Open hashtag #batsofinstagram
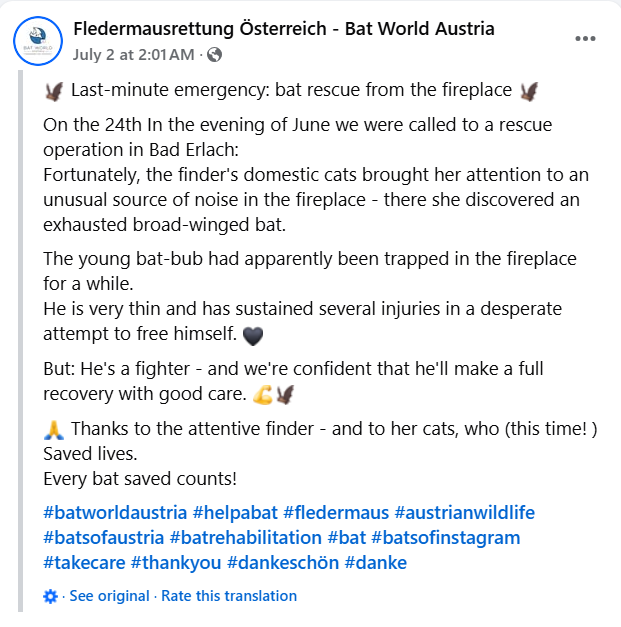This screenshot has width=621, height=627. (x=452, y=538)
